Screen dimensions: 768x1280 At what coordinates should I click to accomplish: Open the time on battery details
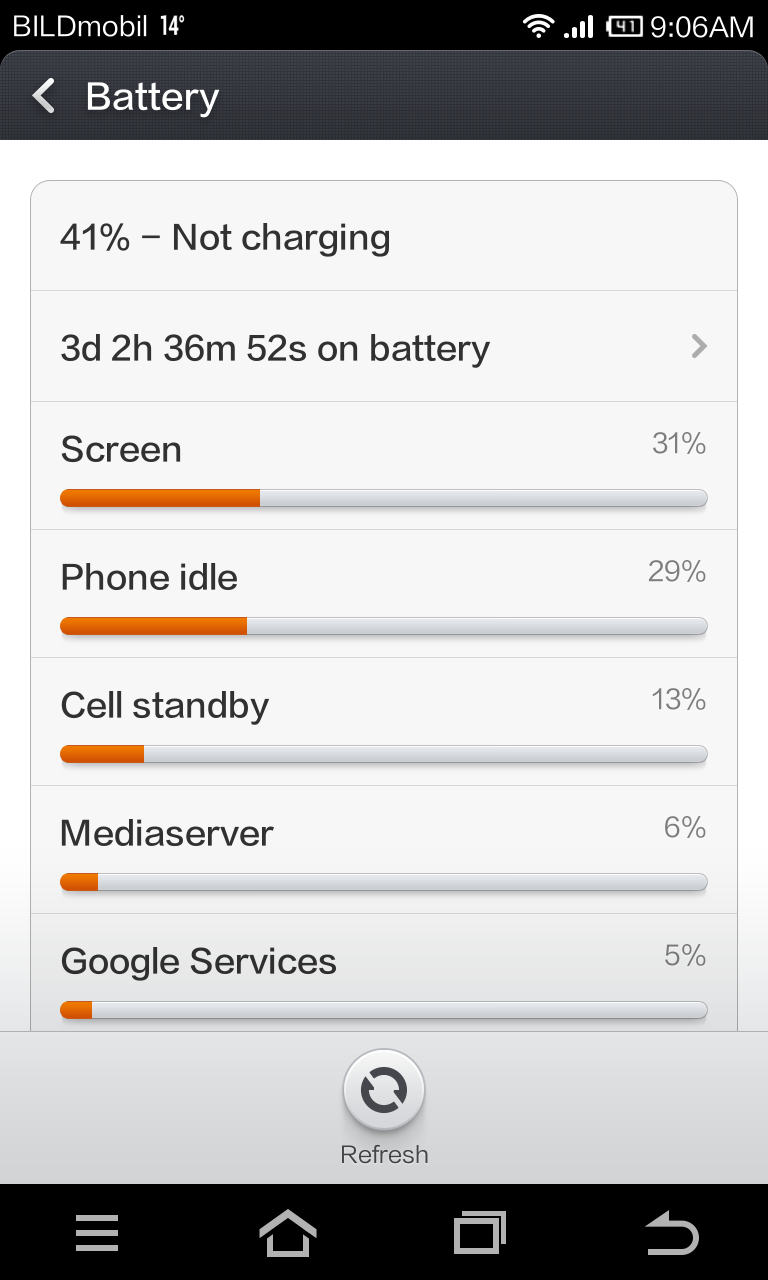point(384,347)
